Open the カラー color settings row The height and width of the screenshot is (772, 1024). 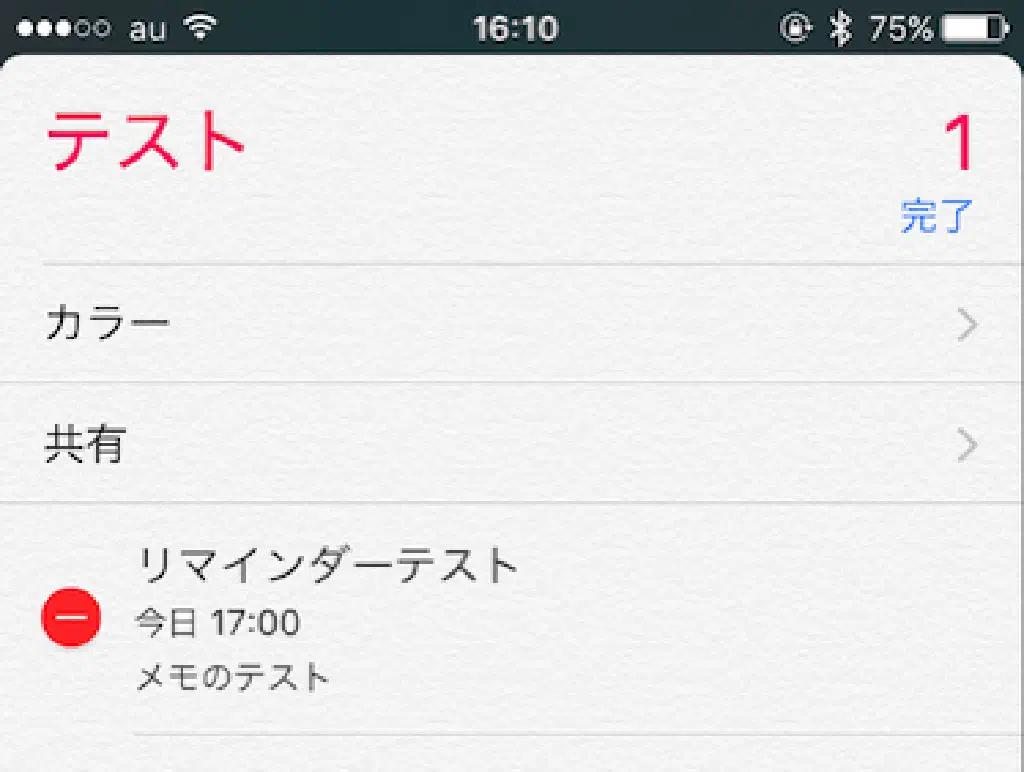(510, 324)
